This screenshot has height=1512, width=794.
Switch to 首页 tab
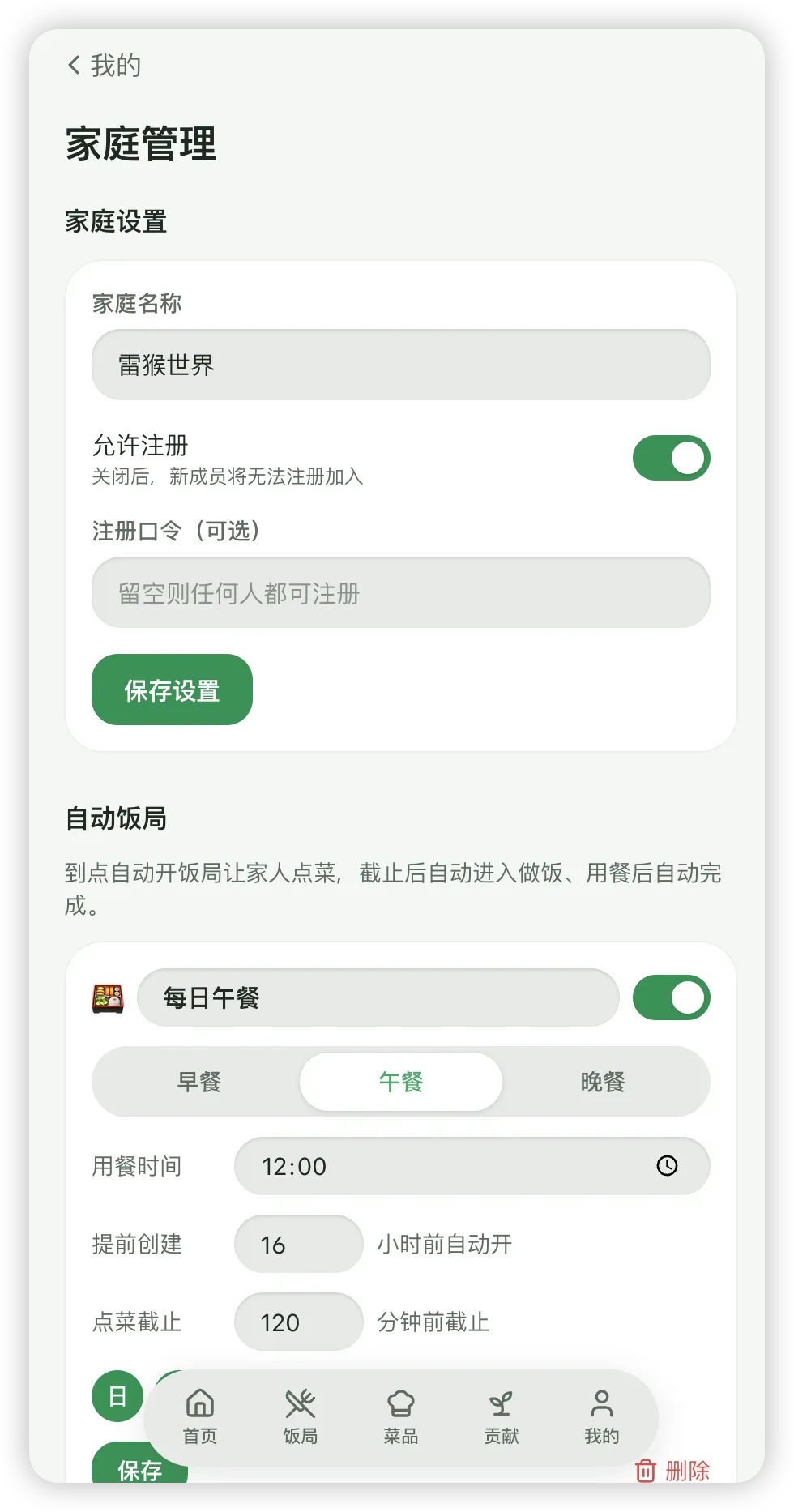tap(200, 1417)
